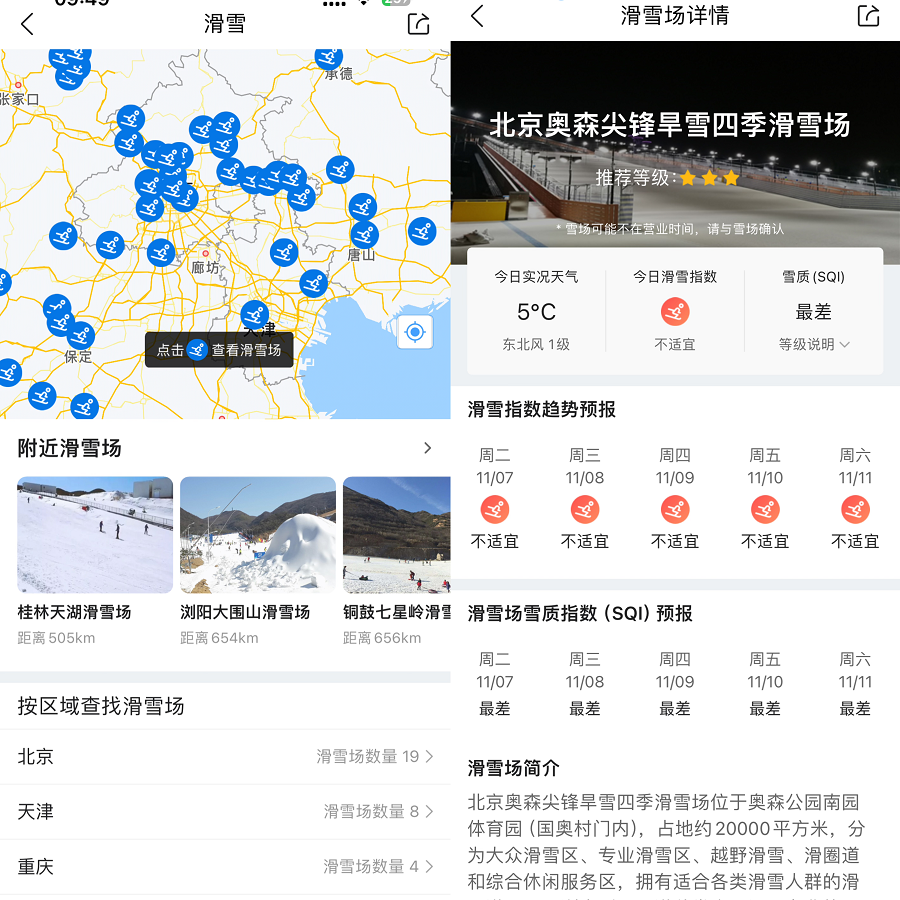900x900 pixels.
Task: Go back from the 滑雪场详情 page
Action: pos(478,16)
